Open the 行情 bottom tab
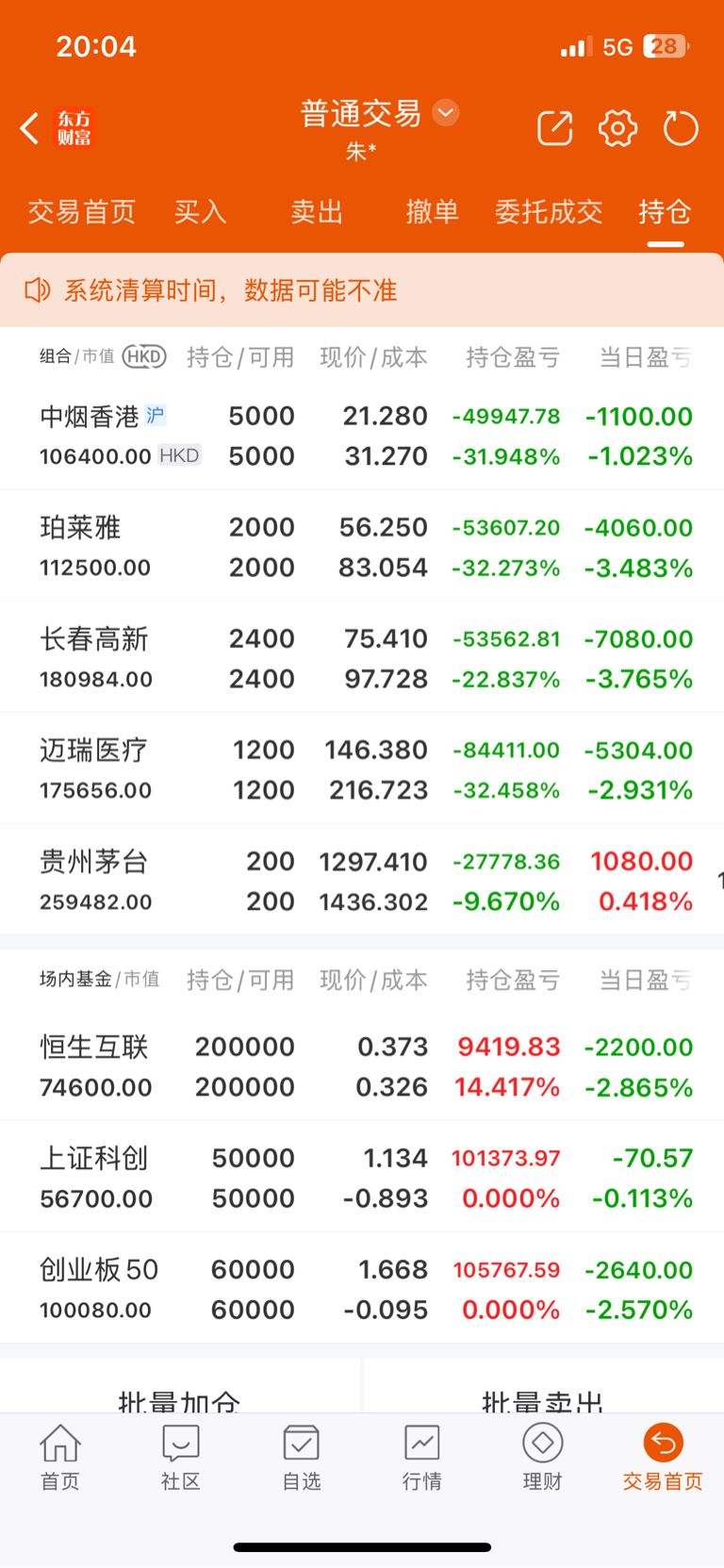The width and height of the screenshot is (724, 1568). 422,1458
